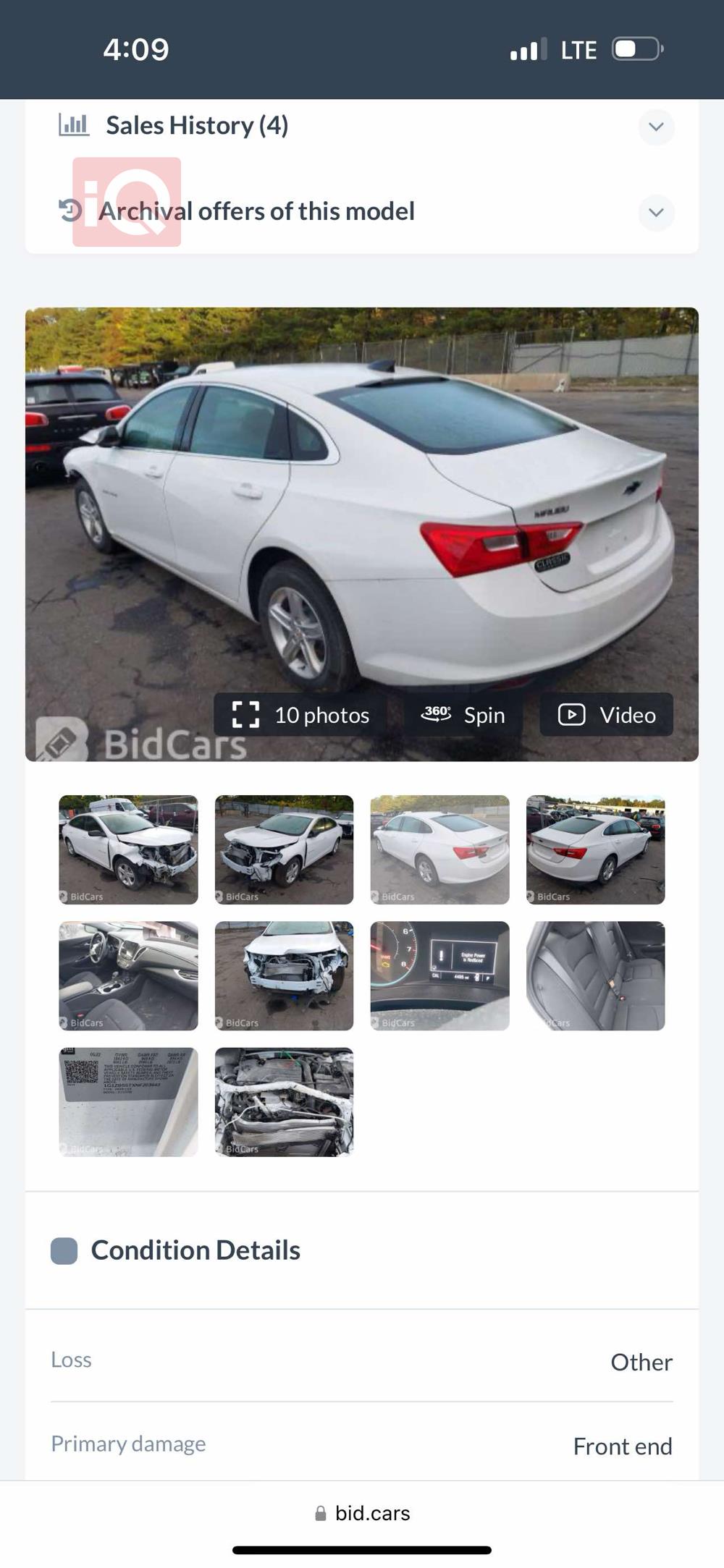Tap the bid.cars address bar
This screenshot has width=724, height=1568.
[362, 1513]
